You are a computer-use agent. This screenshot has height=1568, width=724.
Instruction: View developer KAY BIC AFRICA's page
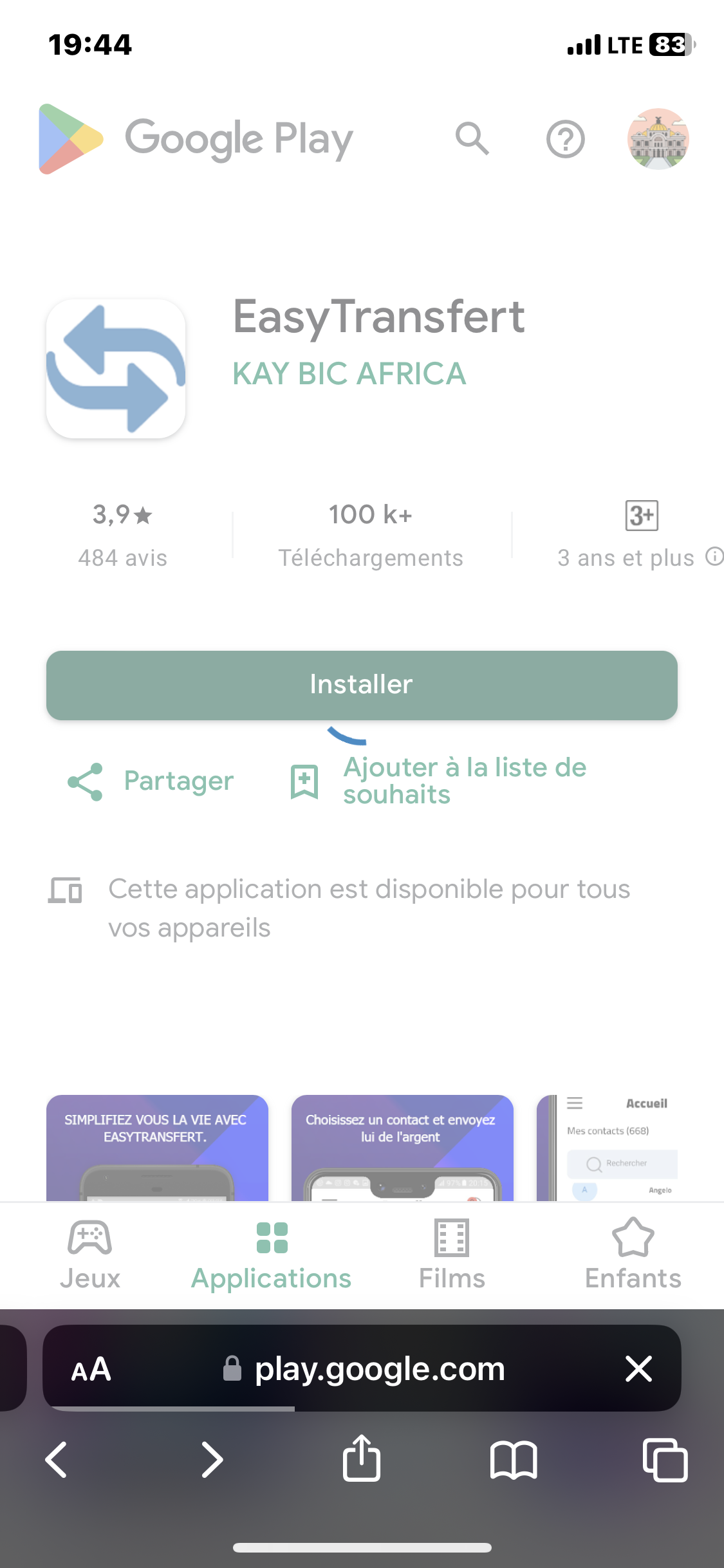click(349, 374)
